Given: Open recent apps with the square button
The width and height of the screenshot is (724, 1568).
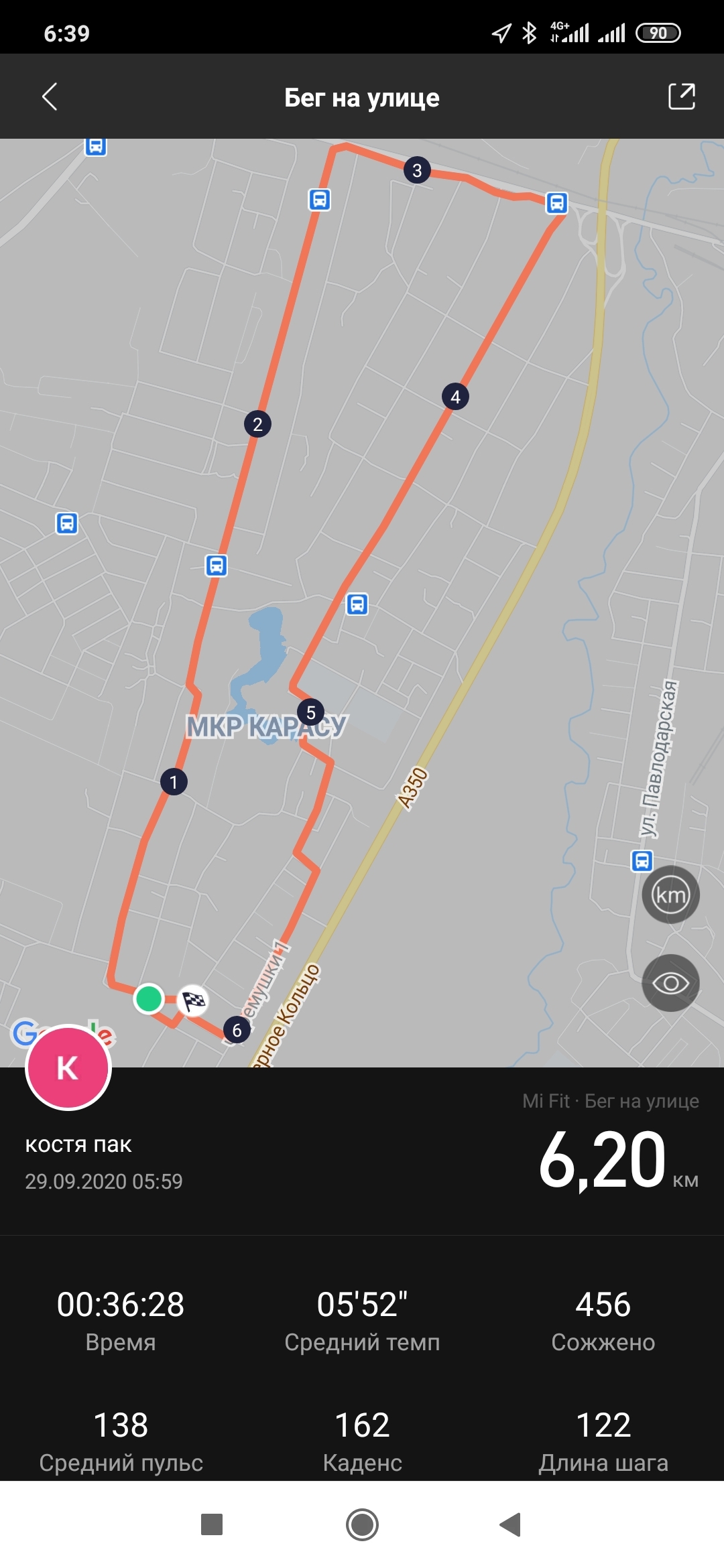Looking at the screenshot, I should (x=212, y=1524).
